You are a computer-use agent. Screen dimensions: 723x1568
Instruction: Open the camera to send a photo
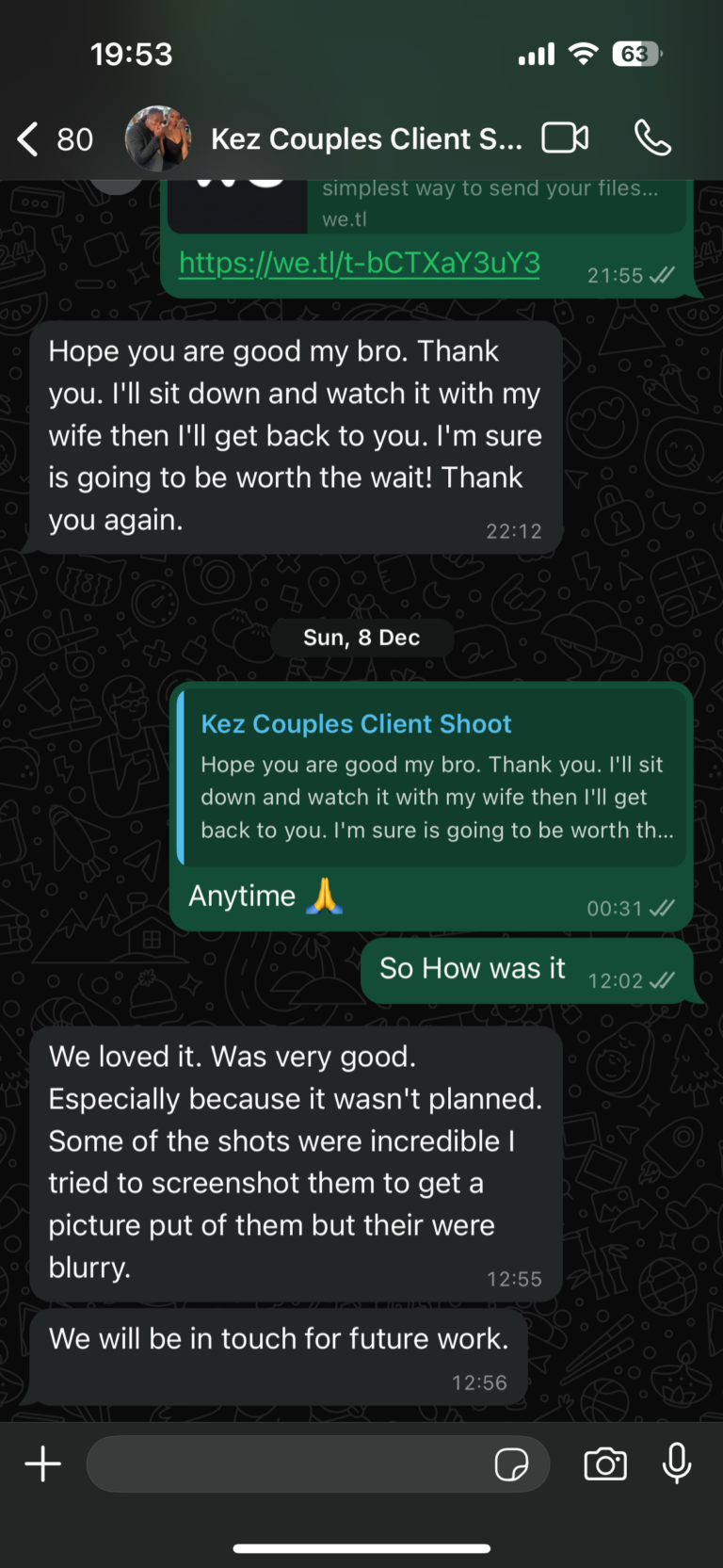pyautogui.click(x=604, y=1464)
